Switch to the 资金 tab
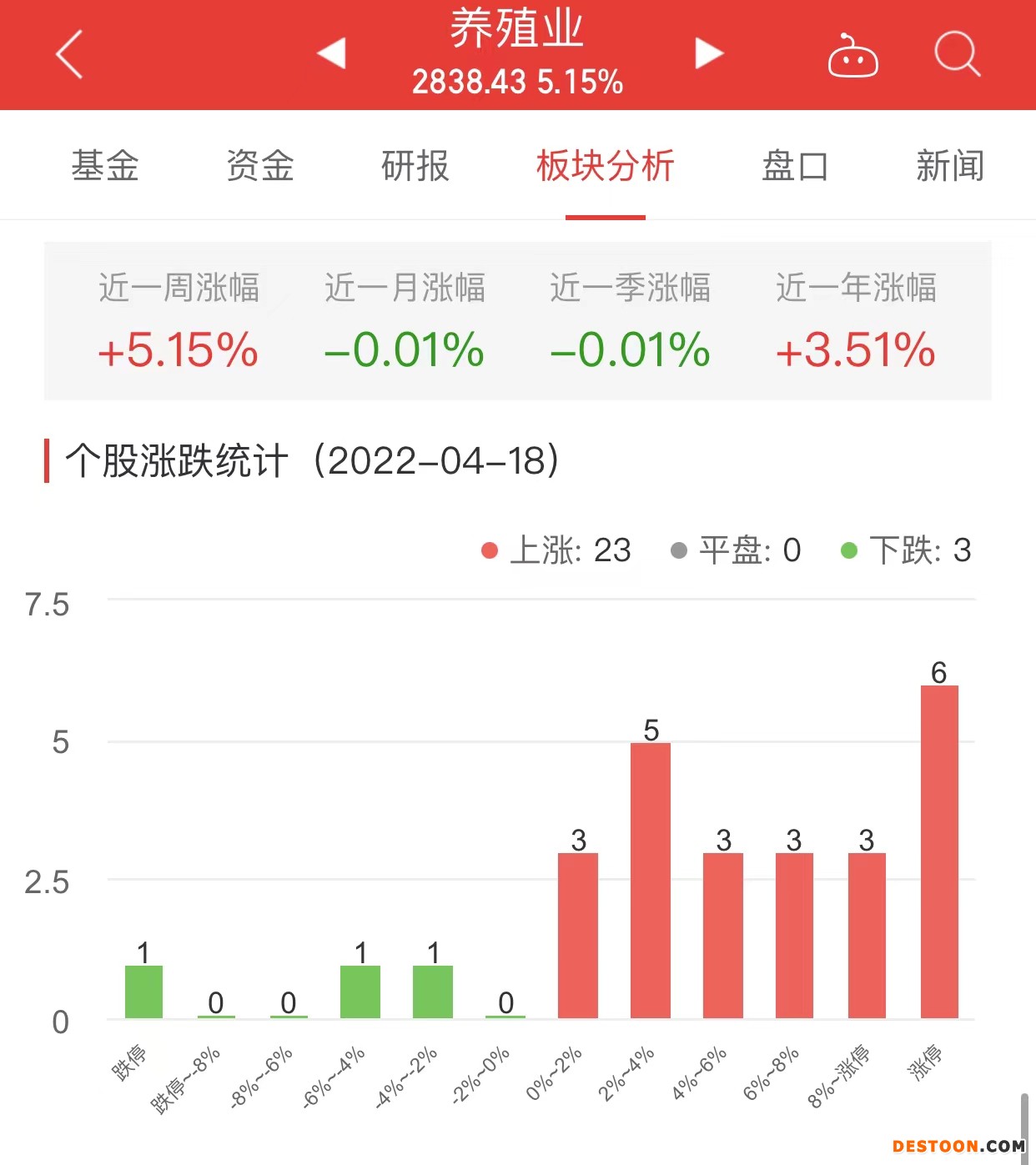Screen dimensions: 1036x1165 (x=260, y=165)
